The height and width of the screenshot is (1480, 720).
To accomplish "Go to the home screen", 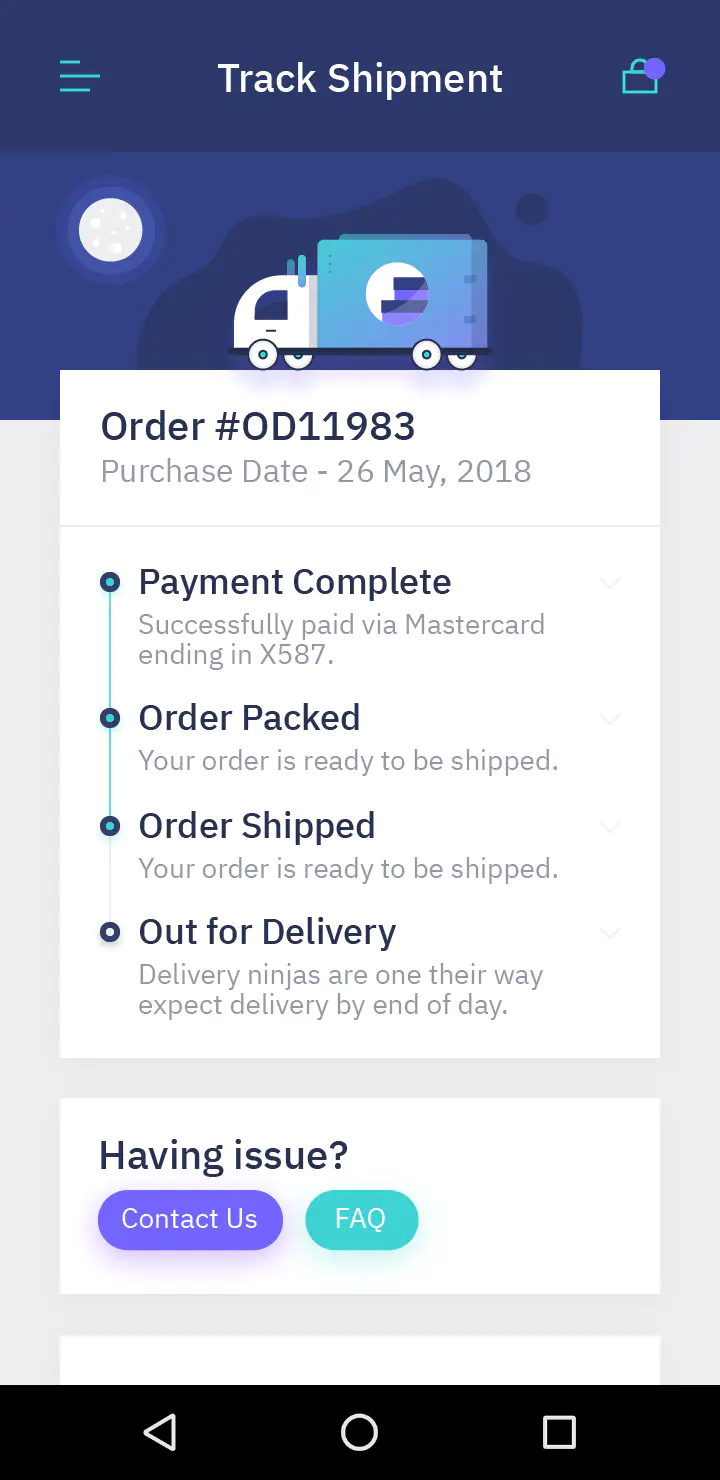I will [x=360, y=1432].
